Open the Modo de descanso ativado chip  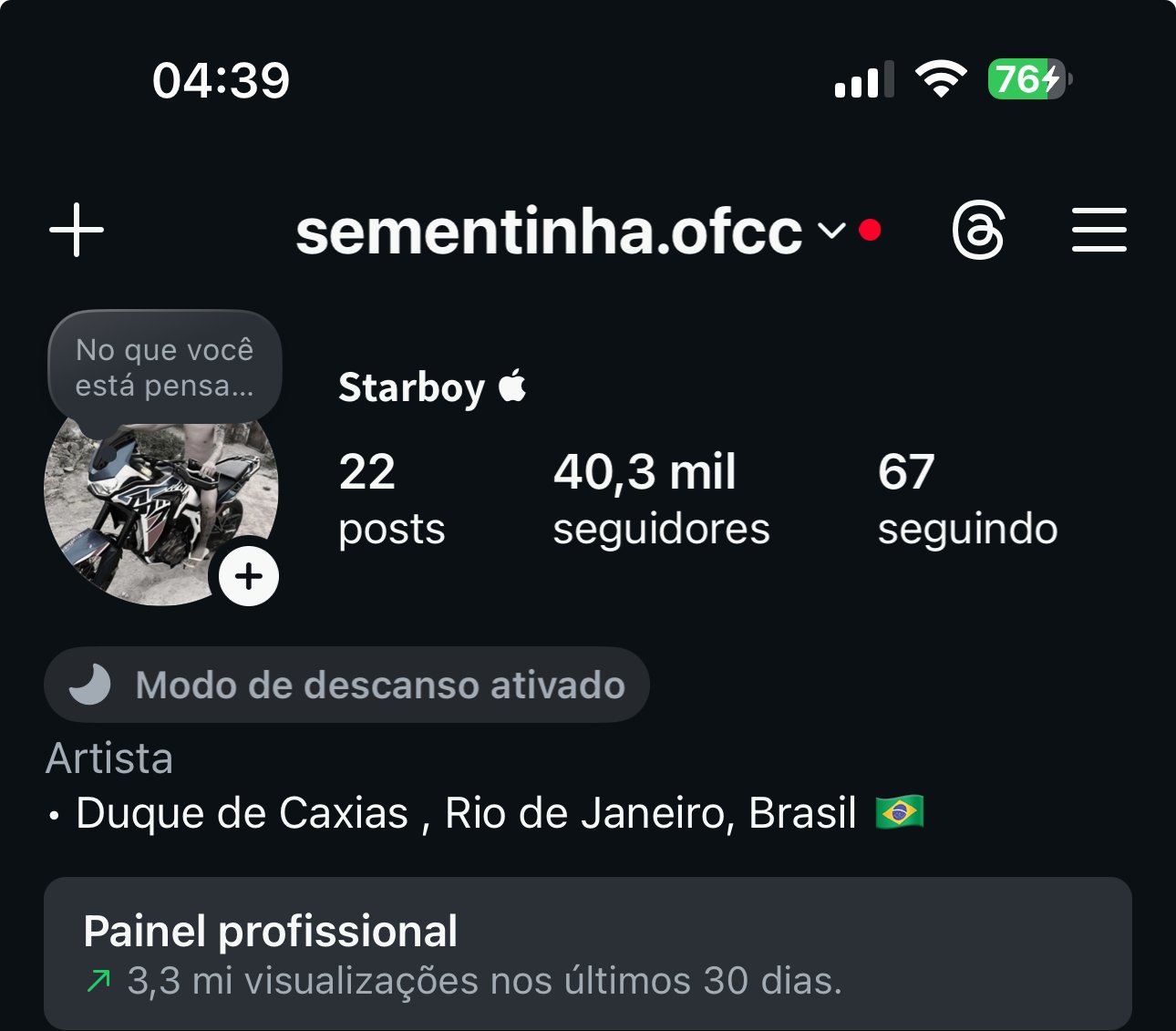point(347,685)
